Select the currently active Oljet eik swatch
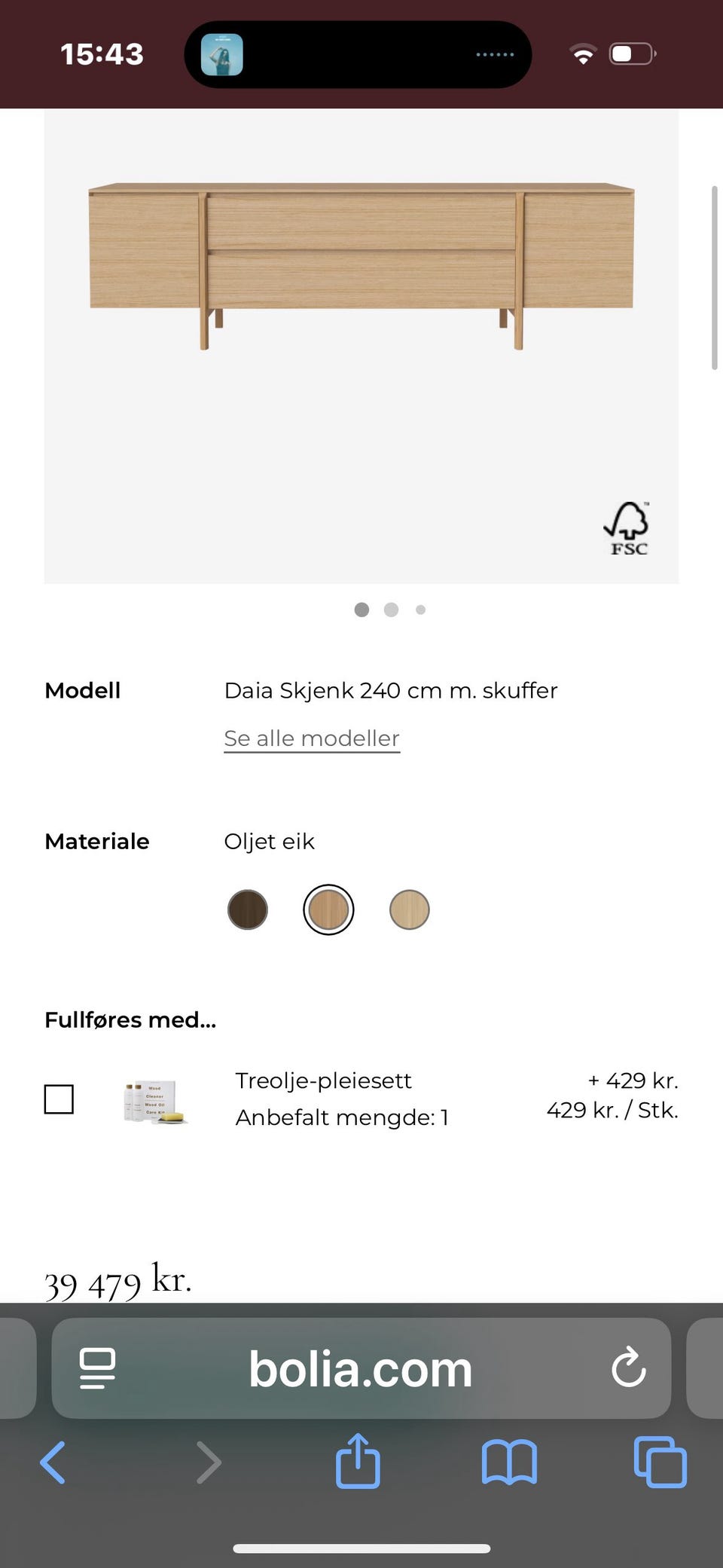Image resolution: width=723 pixels, height=1568 pixels. tap(328, 909)
